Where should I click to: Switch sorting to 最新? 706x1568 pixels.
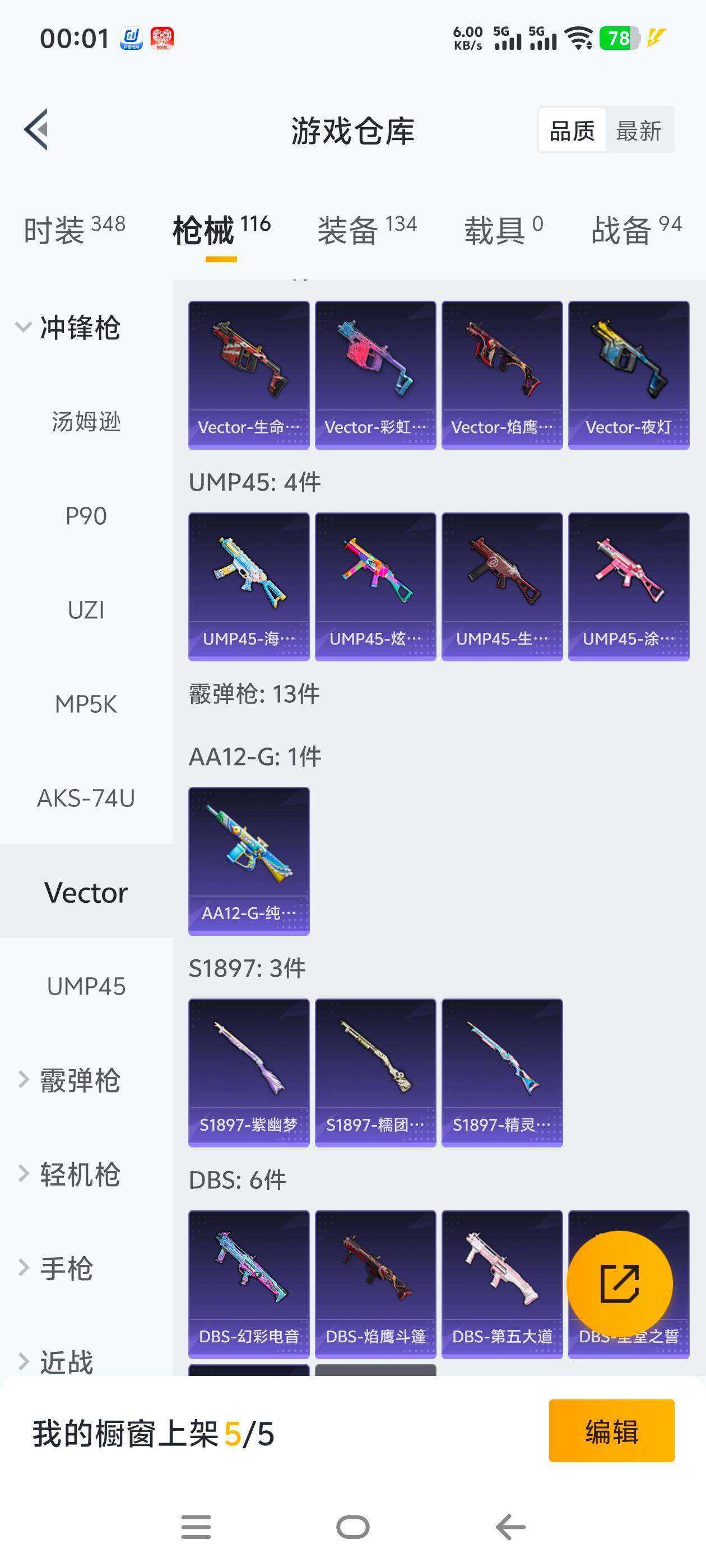point(638,130)
